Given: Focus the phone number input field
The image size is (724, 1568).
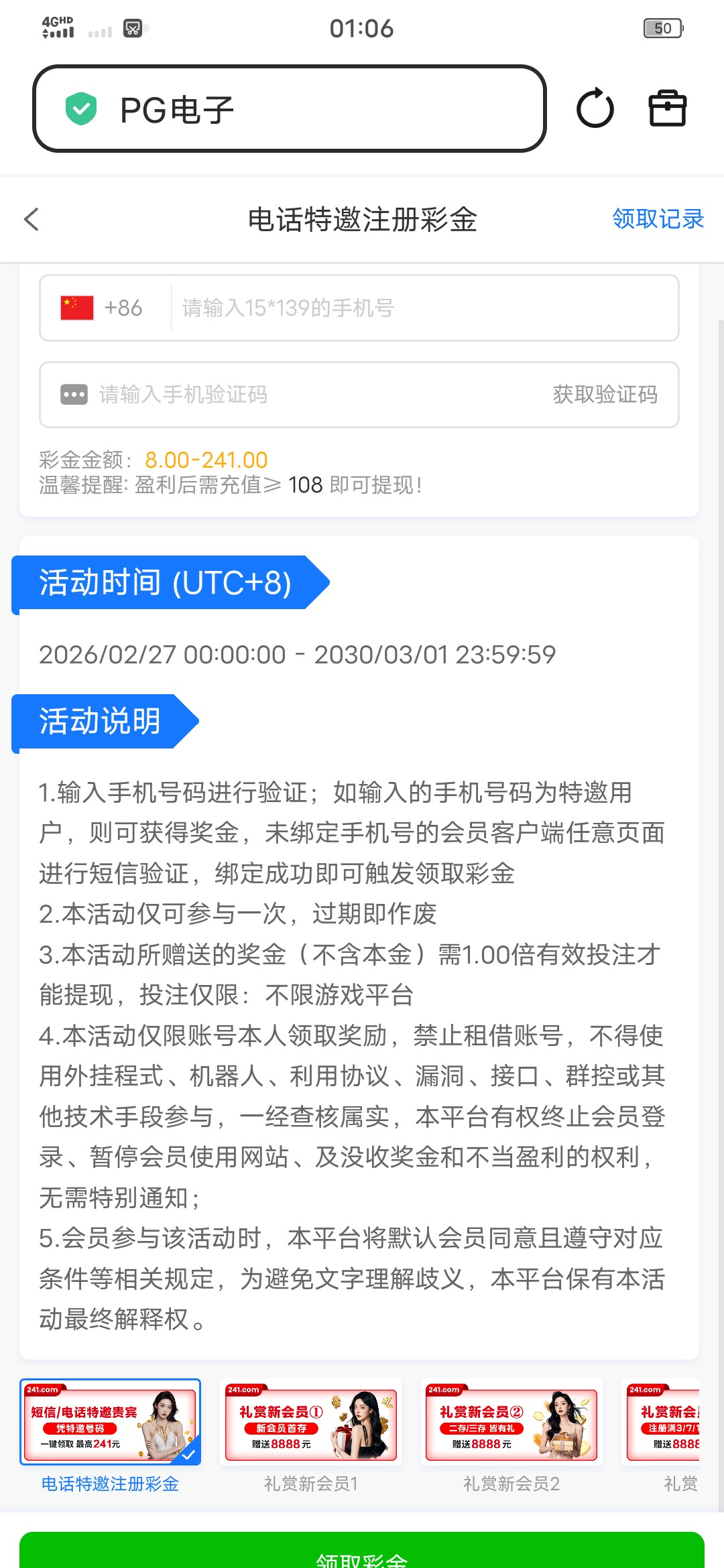Looking at the screenshot, I should point(422,308).
